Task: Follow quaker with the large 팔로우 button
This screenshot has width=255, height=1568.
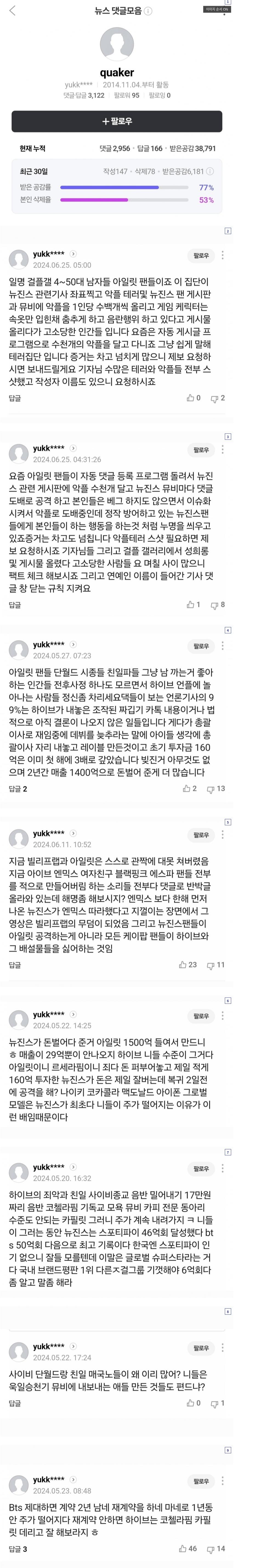Action: 117,121
